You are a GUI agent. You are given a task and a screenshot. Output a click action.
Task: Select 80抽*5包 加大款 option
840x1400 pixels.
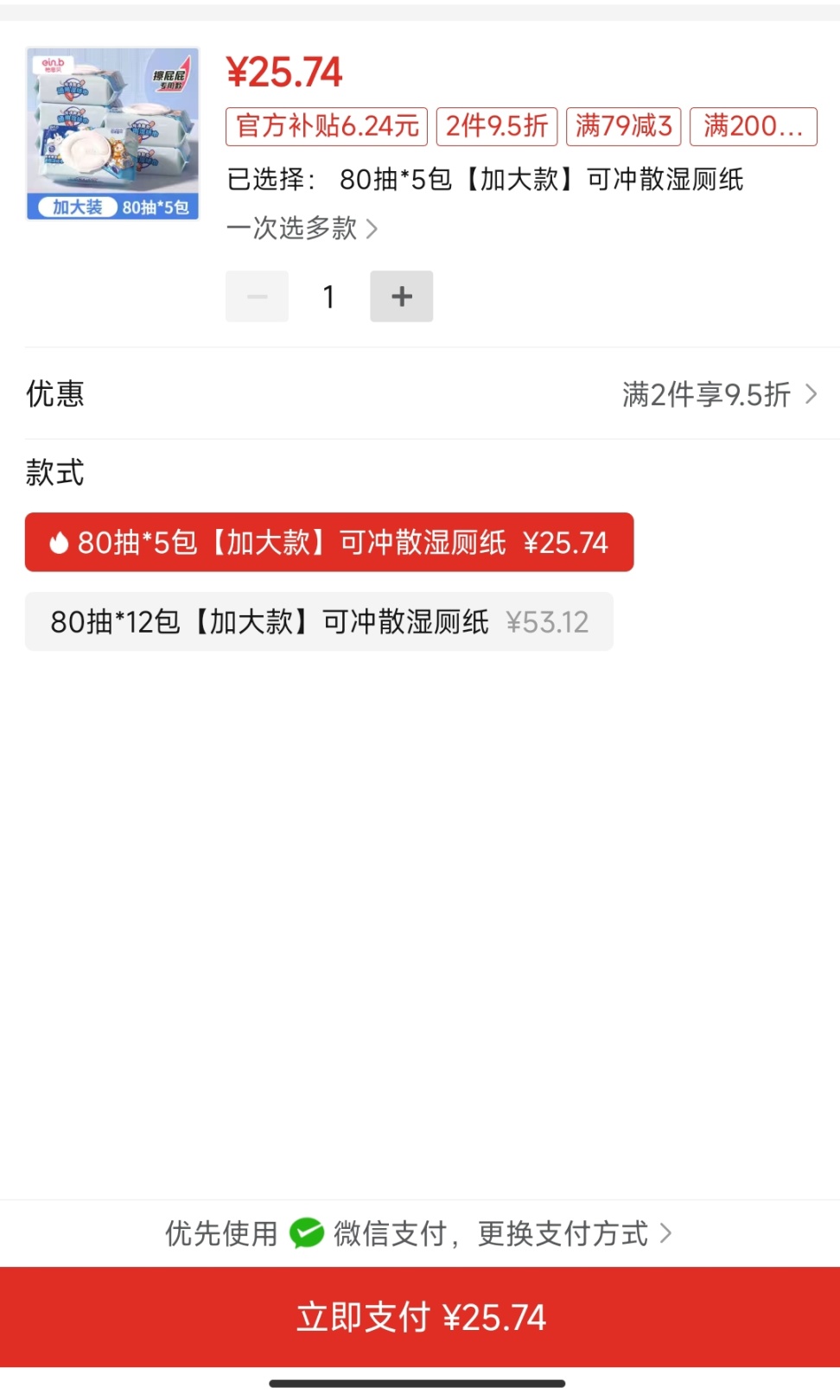[x=328, y=543]
